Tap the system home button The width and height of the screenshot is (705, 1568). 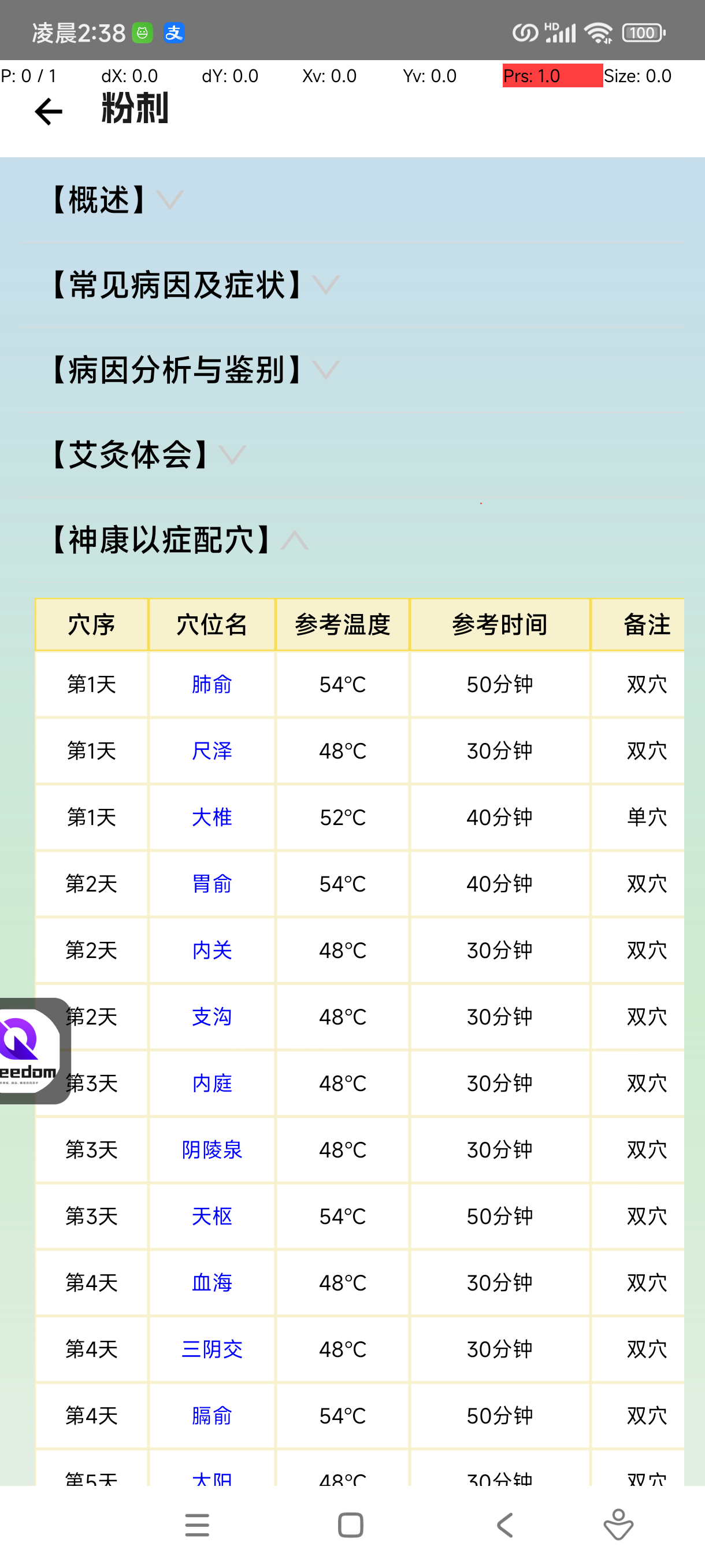coord(350,1525)
